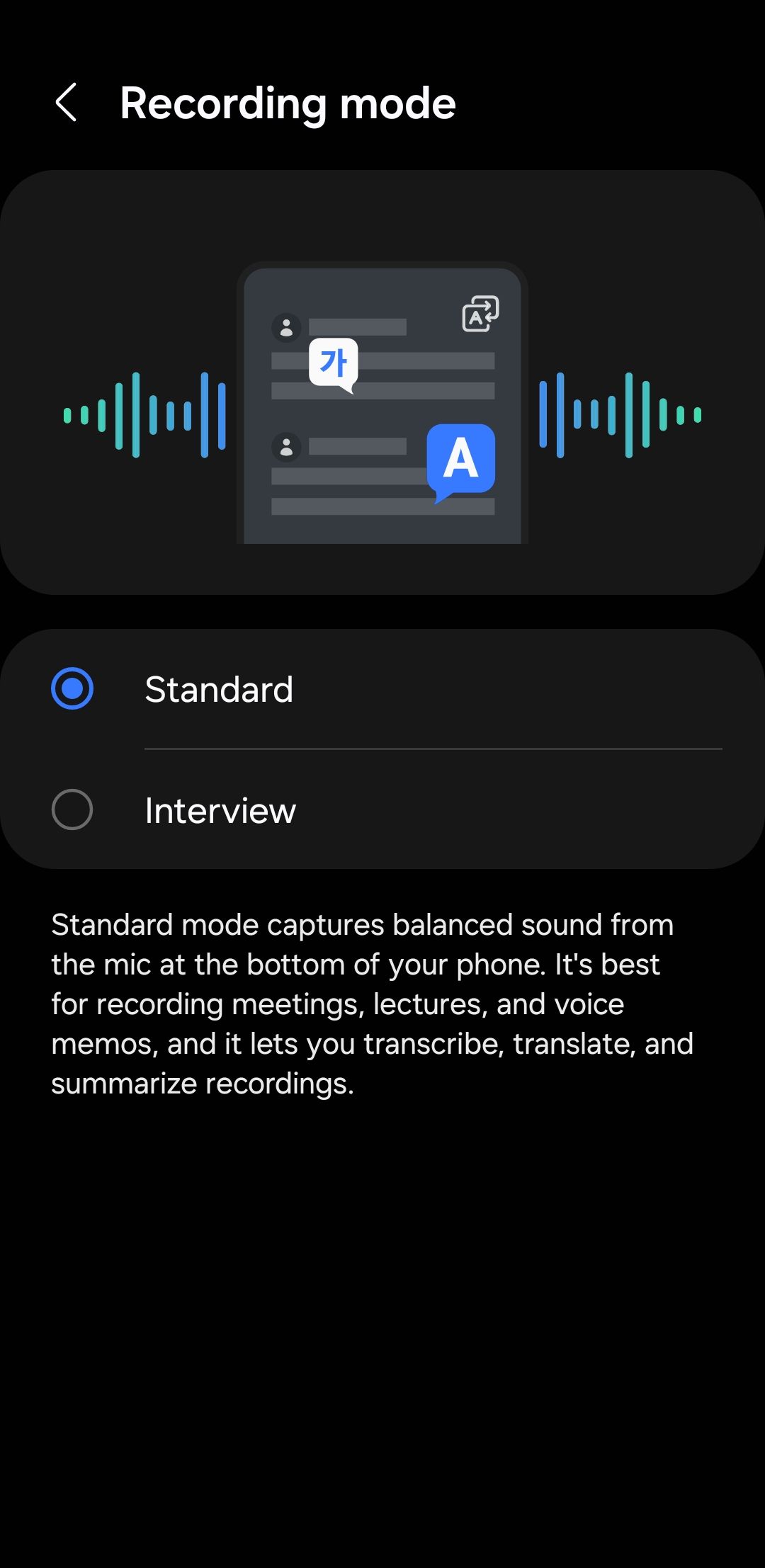Image resolution: width=765 pixels, height=1568 pixels.
Task: Click the divider between Standard and Interview
Action: click(431, 749)
